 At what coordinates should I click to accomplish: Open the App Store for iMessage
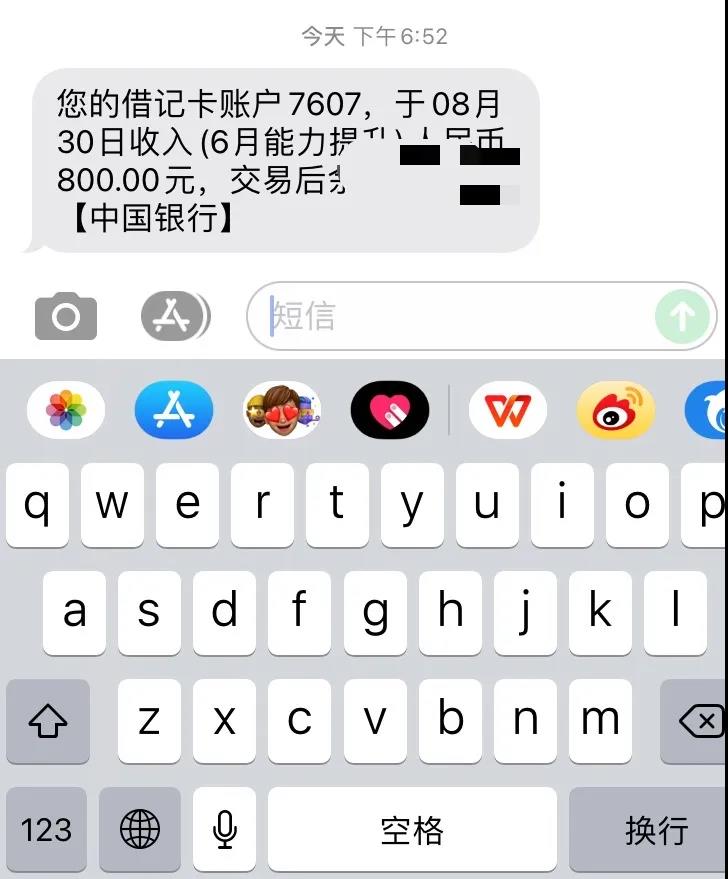coord(174,410)
